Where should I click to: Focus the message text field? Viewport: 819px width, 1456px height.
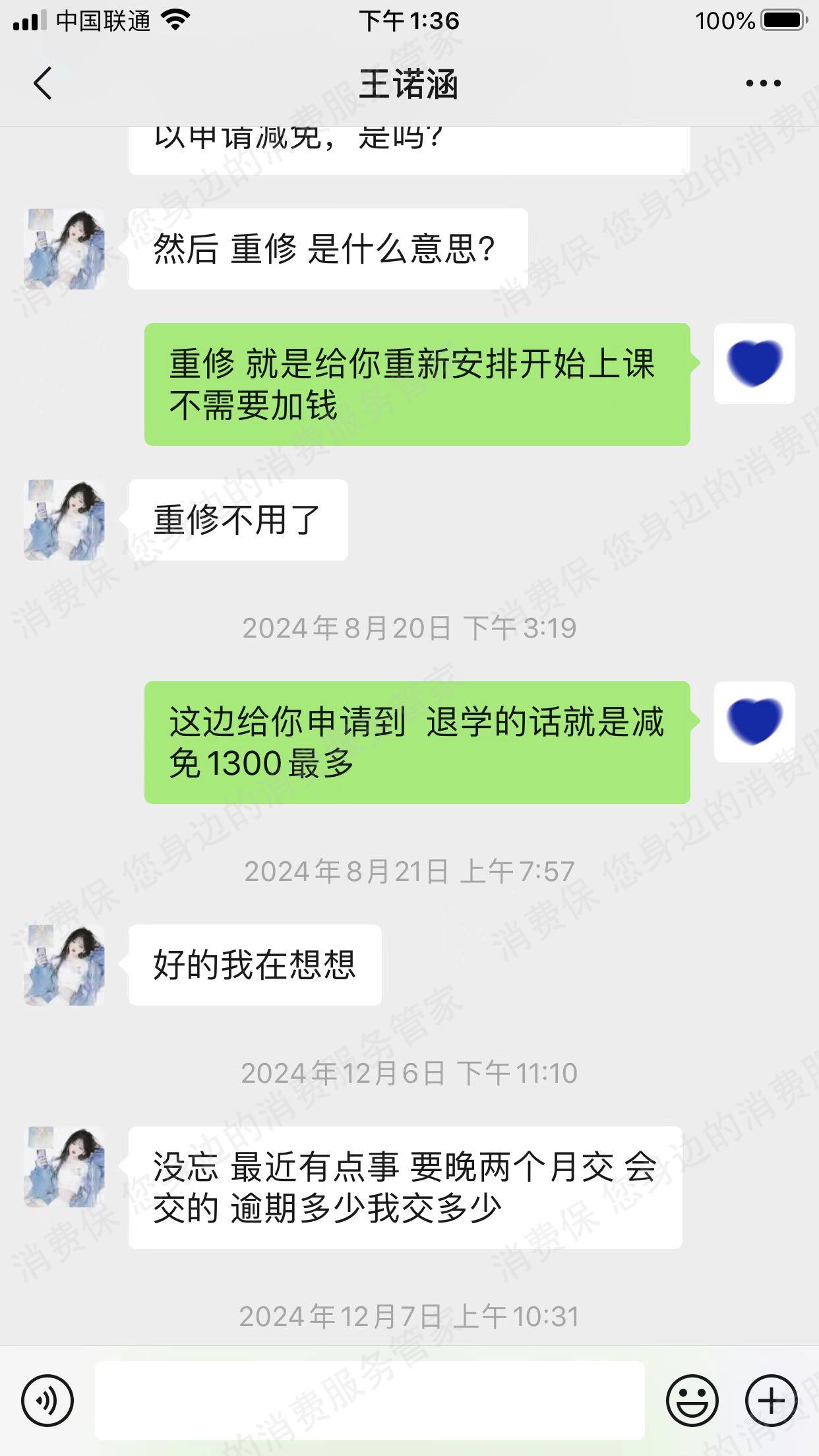[x=369, y=1401]
